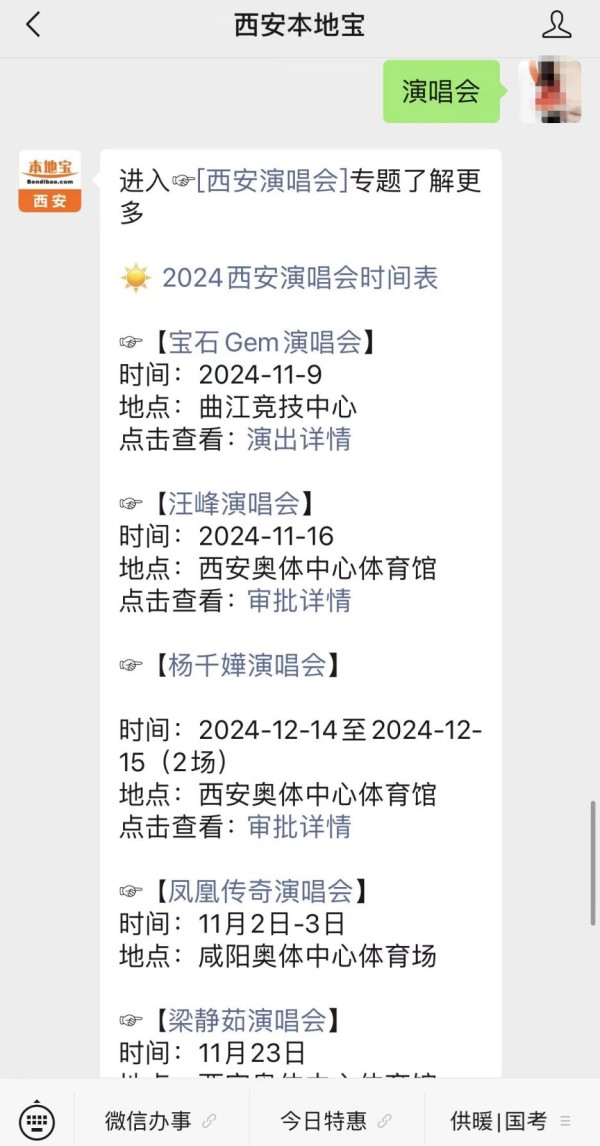Tap the 西安本地宝 account avatar

50,181
